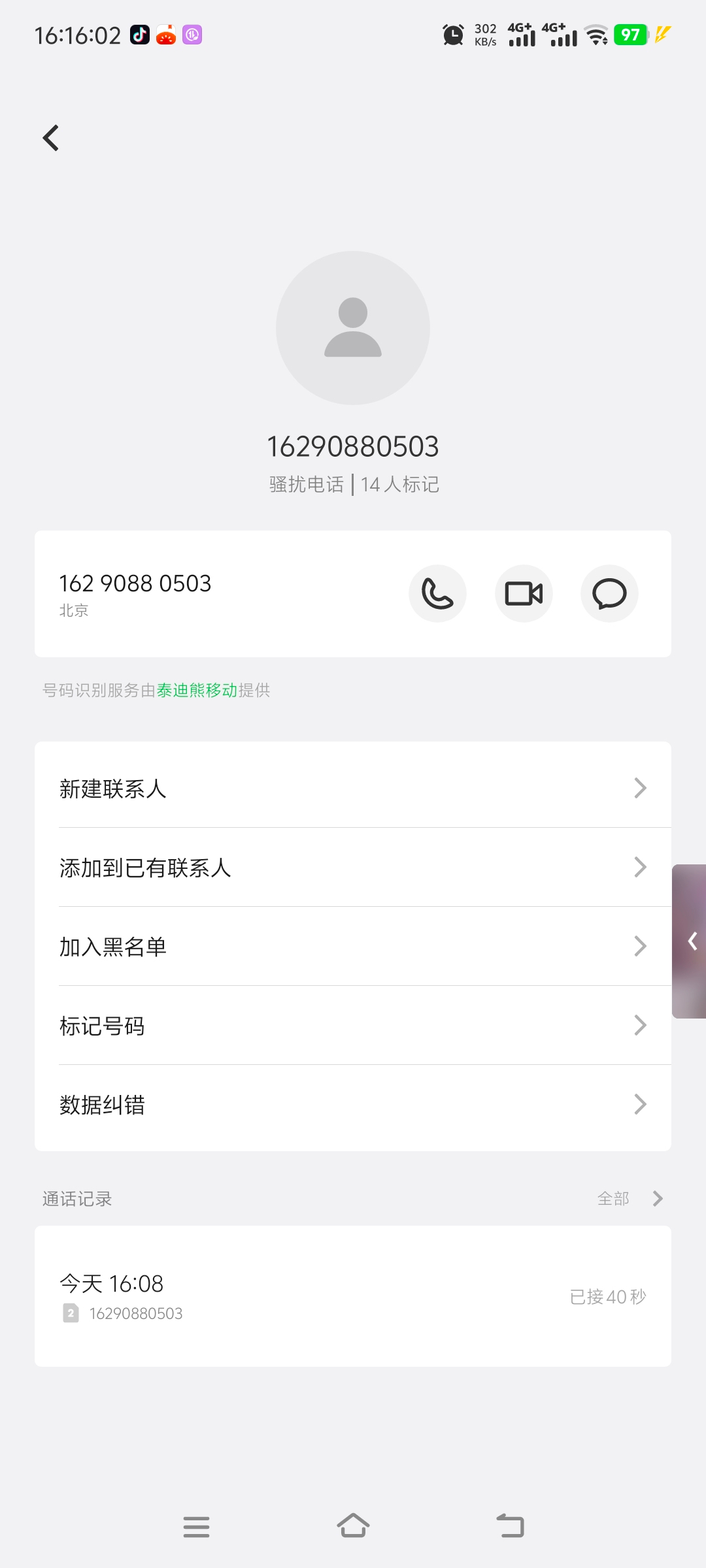Open 新建联系人 to create a contact
This screenshot has height=1568, width=706.
tap(353, 788)
